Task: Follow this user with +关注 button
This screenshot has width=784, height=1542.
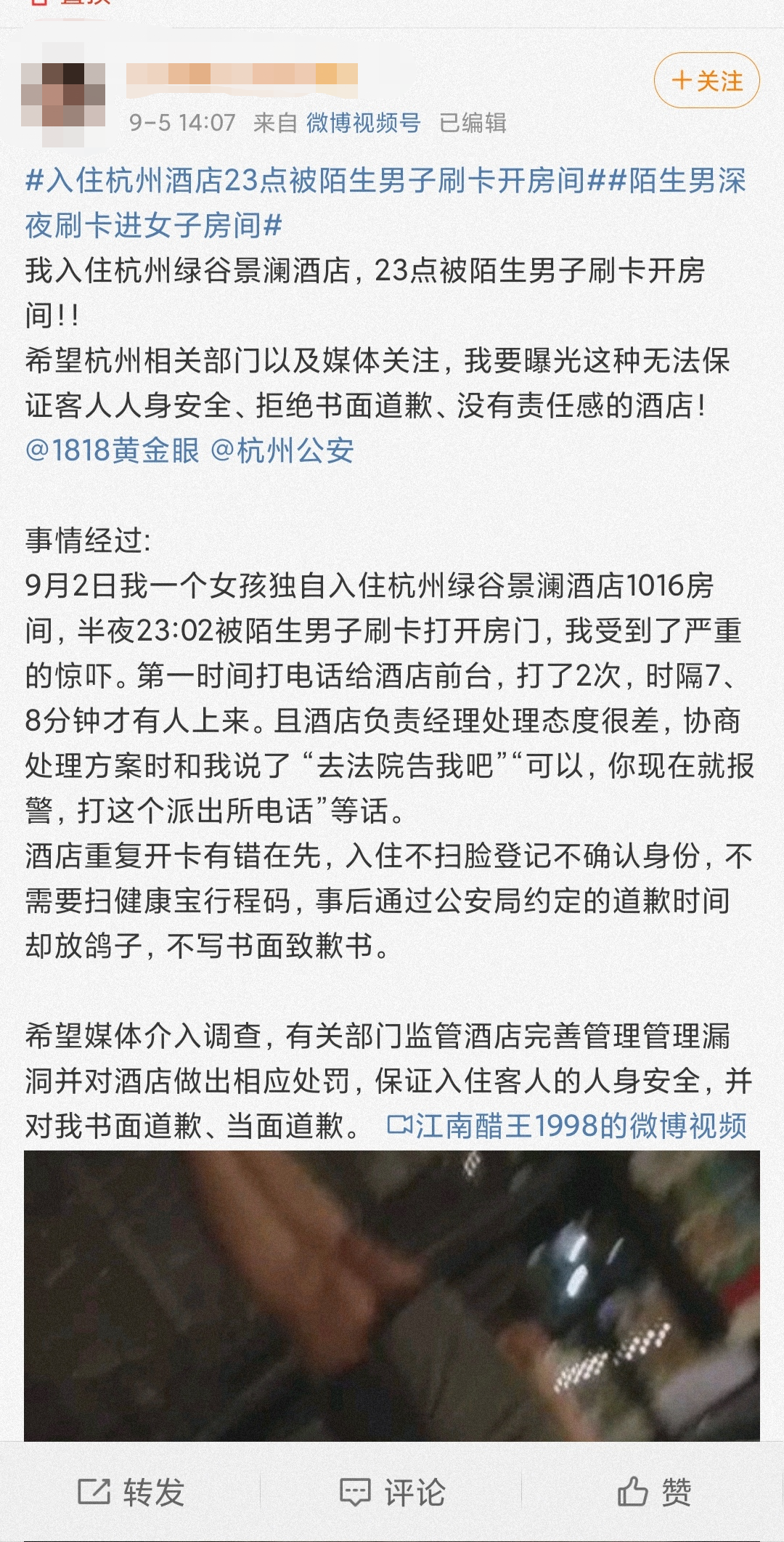Action: 706,81
